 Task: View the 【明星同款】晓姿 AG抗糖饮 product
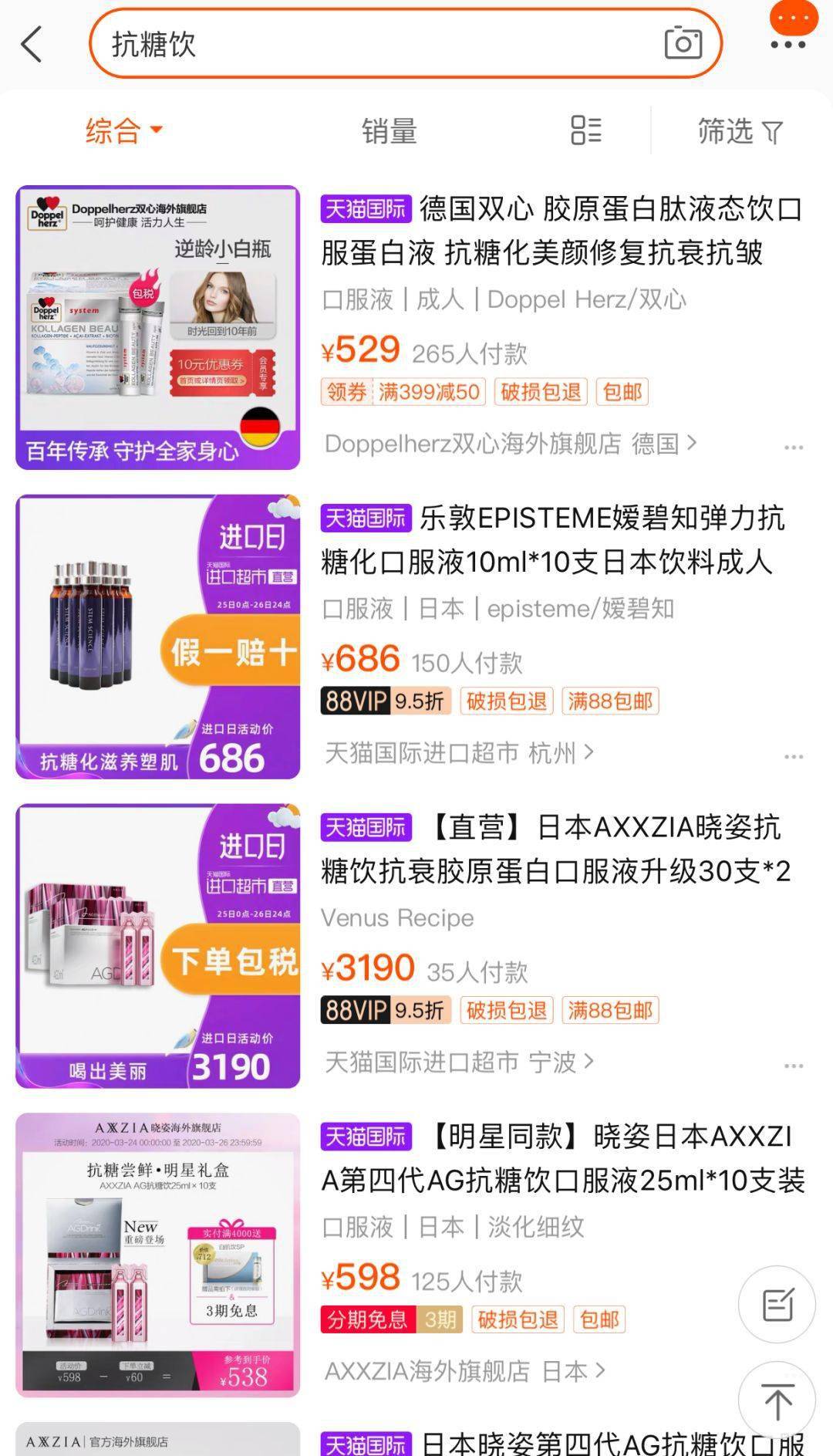563,1157
